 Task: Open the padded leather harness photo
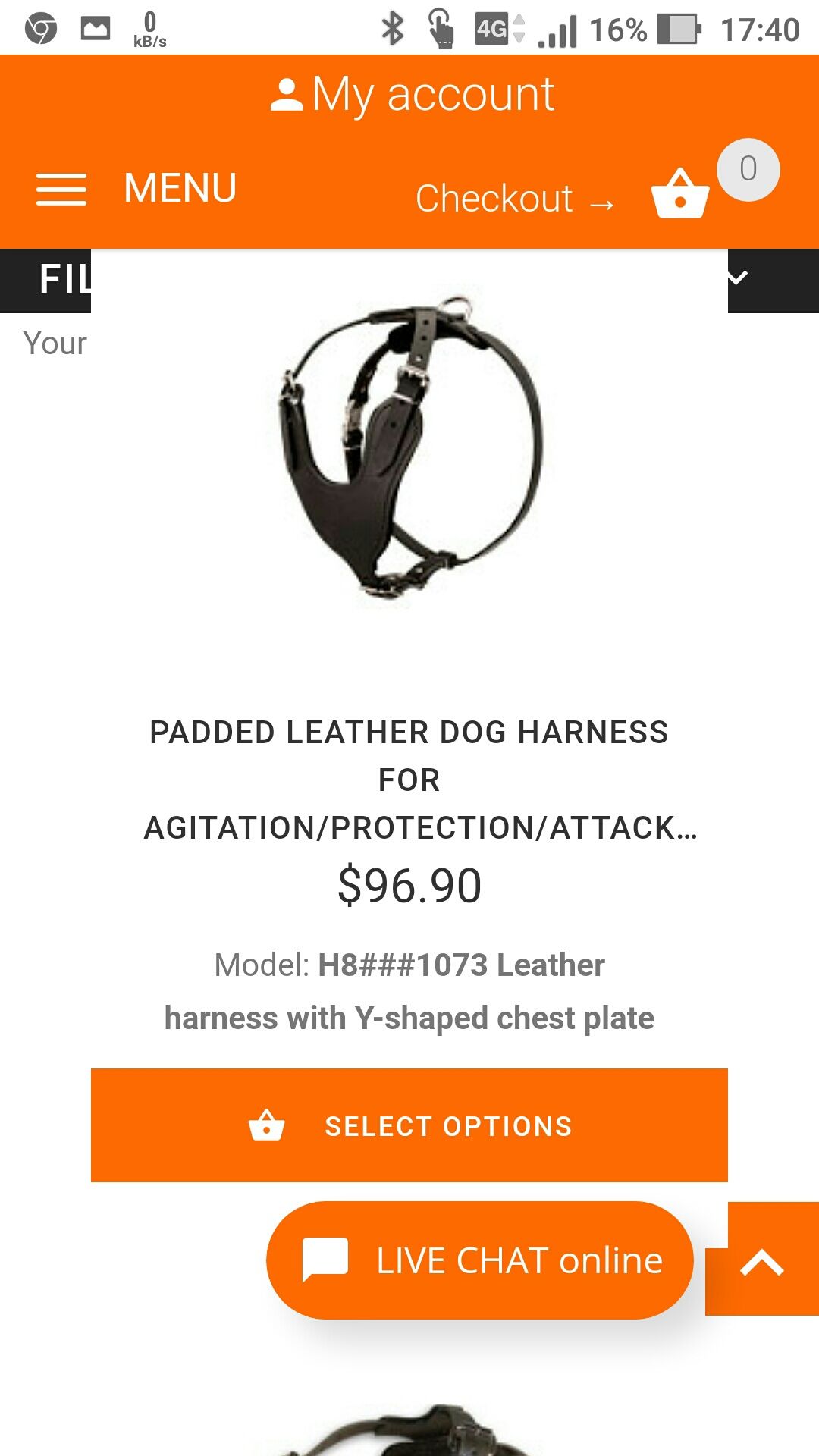pyautogui.click(x=409, y=447)
